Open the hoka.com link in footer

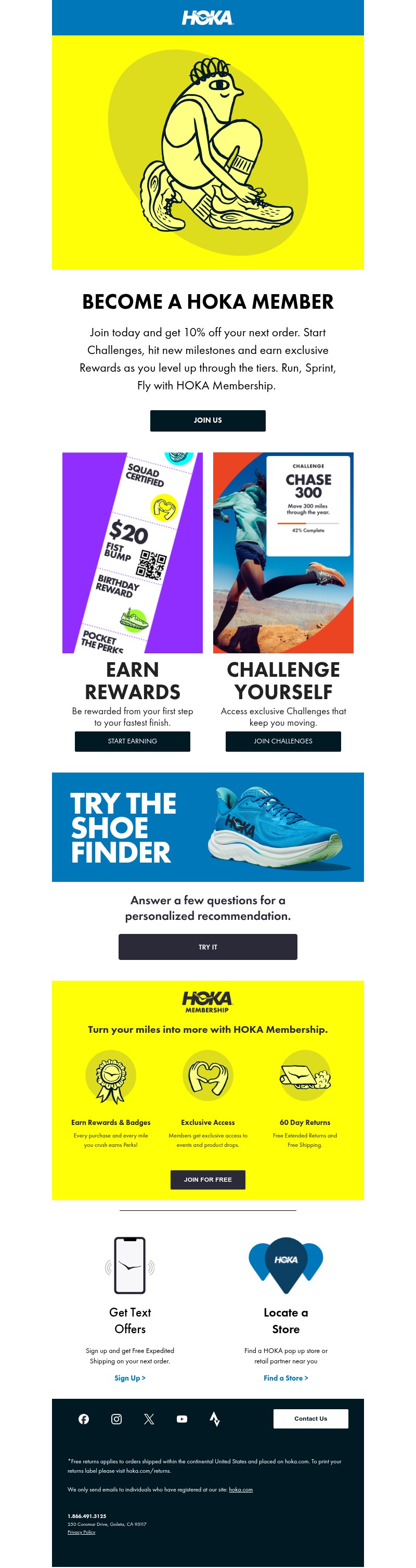coord(240,1489)
